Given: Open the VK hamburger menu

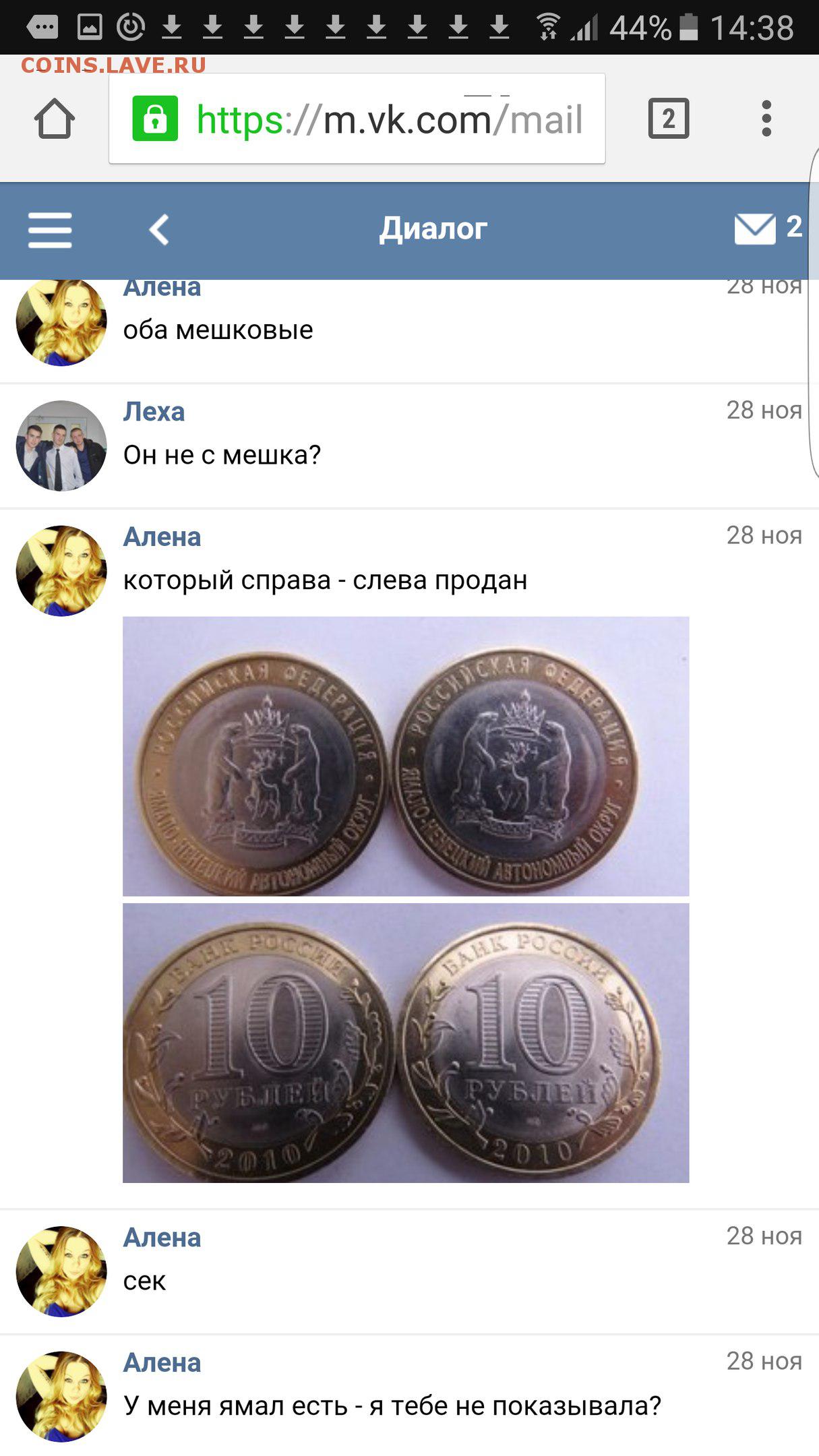Looking at the screenshot, I should click(50, 230).
